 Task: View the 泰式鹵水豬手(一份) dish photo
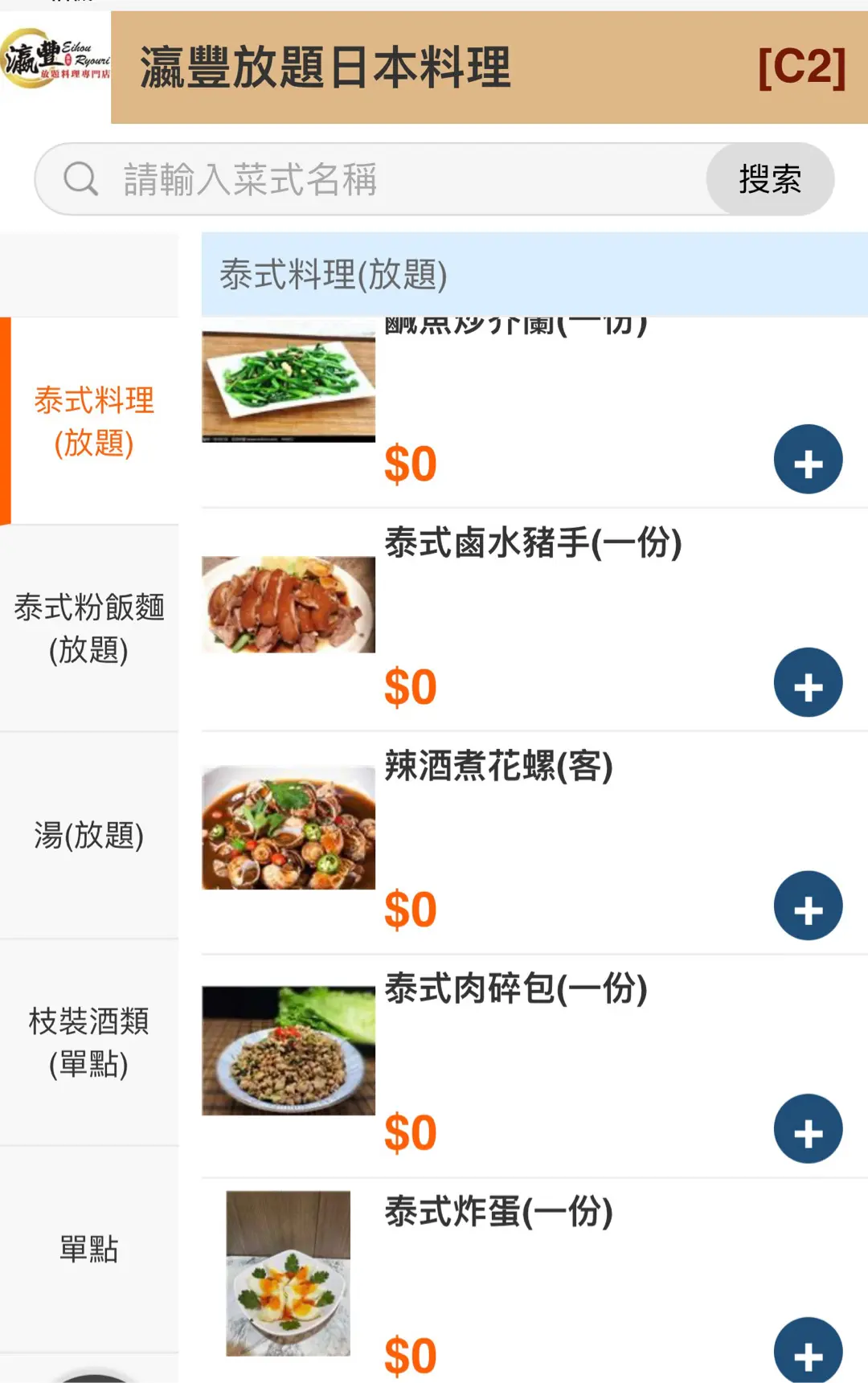(289, 604)
